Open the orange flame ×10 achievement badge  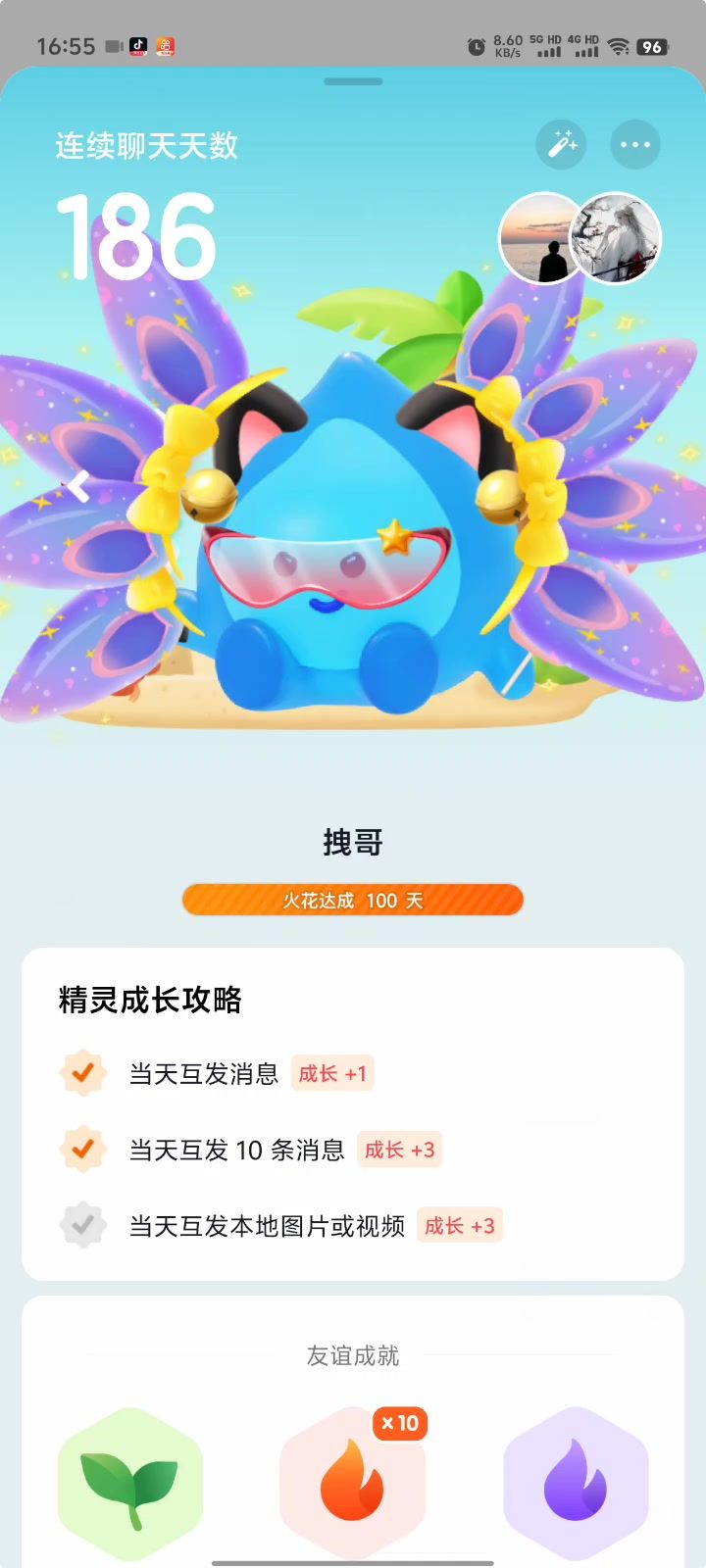click(x=353, y=1482)
